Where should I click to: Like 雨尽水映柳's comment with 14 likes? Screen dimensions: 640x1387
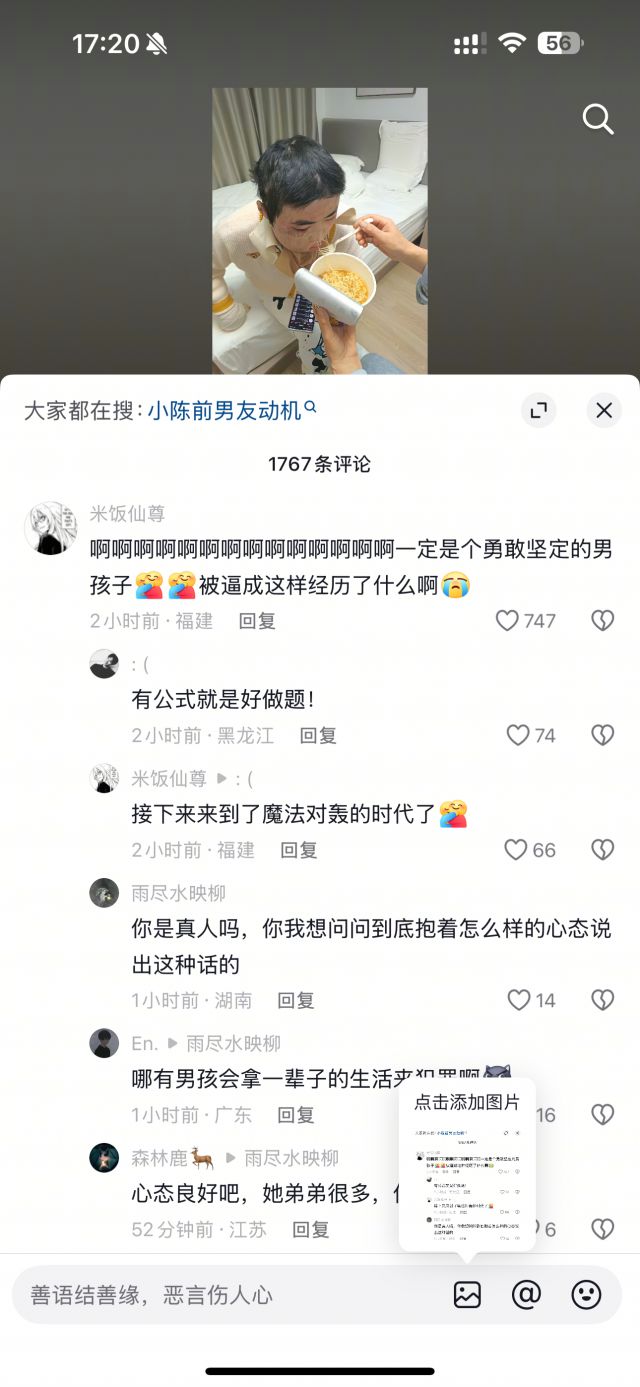click(x=519, y=1000)
